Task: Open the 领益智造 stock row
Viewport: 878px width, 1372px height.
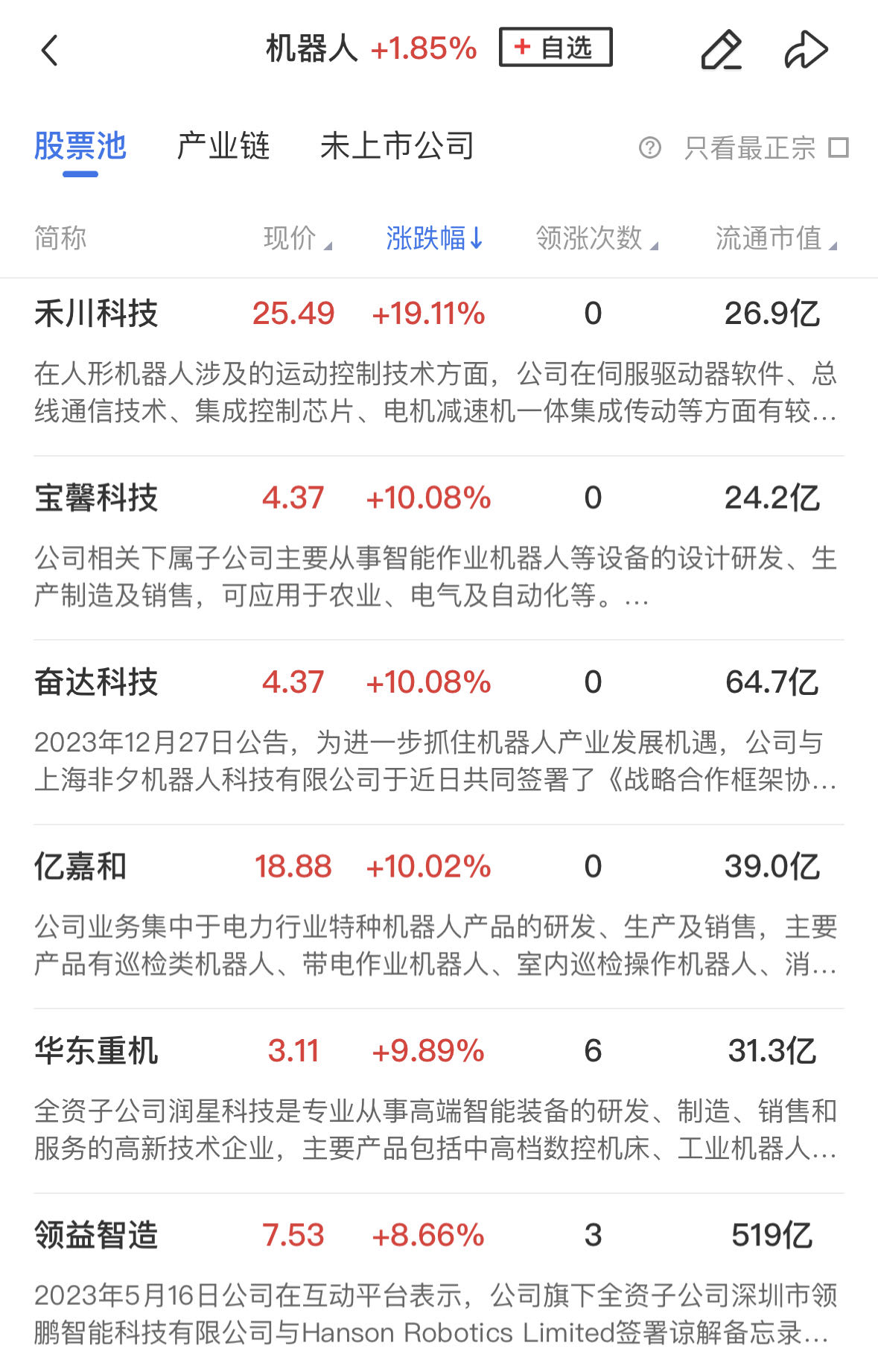Action: 96,1235
